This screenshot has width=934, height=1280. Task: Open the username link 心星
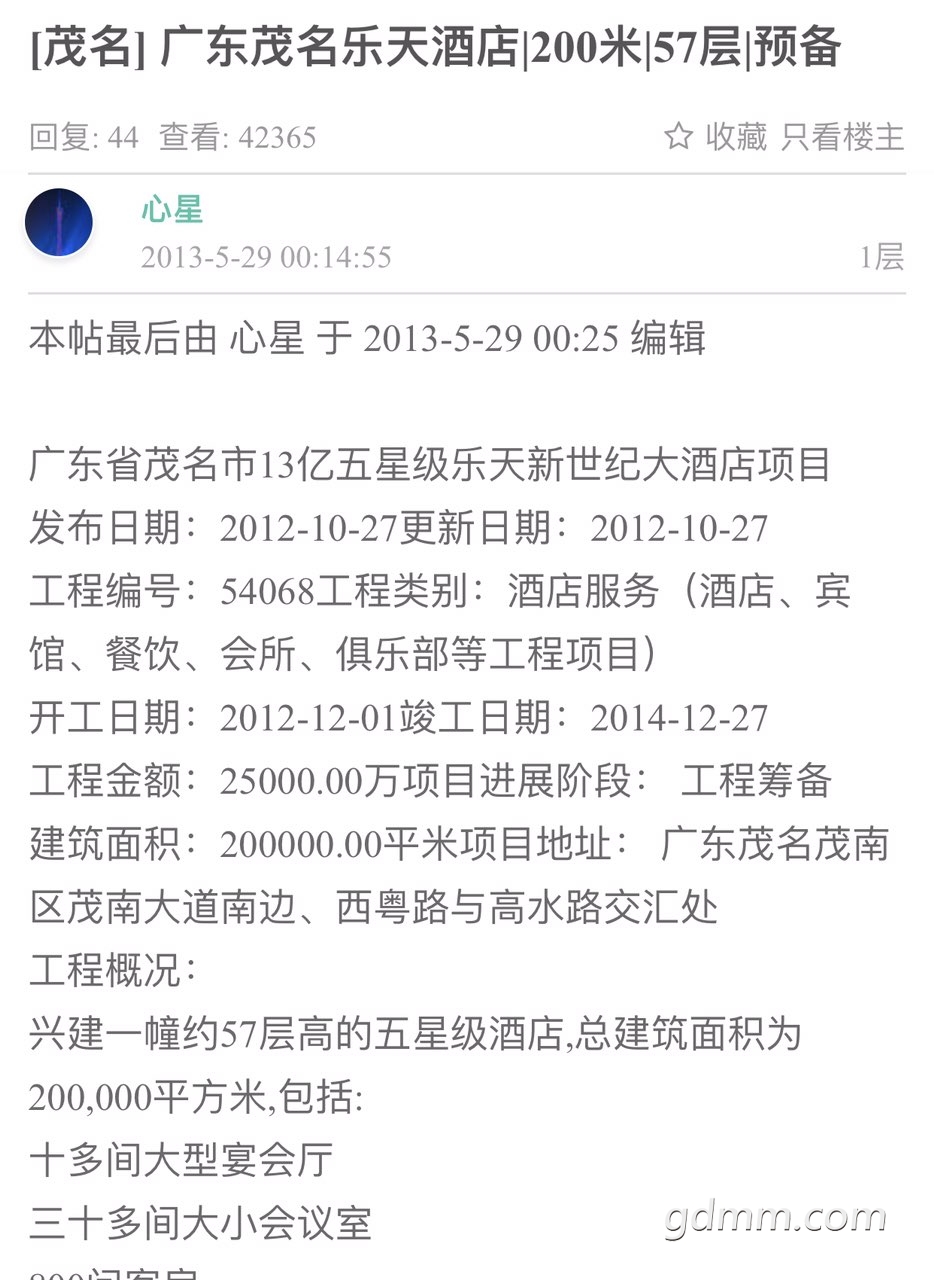[172, 210]
